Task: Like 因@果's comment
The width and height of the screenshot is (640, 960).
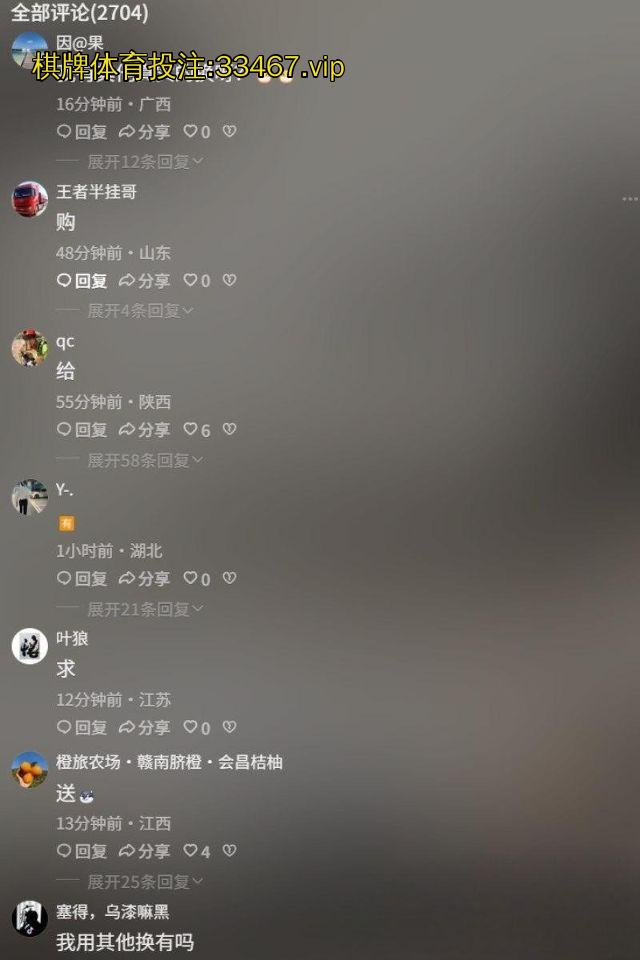Action: (196, 132)
